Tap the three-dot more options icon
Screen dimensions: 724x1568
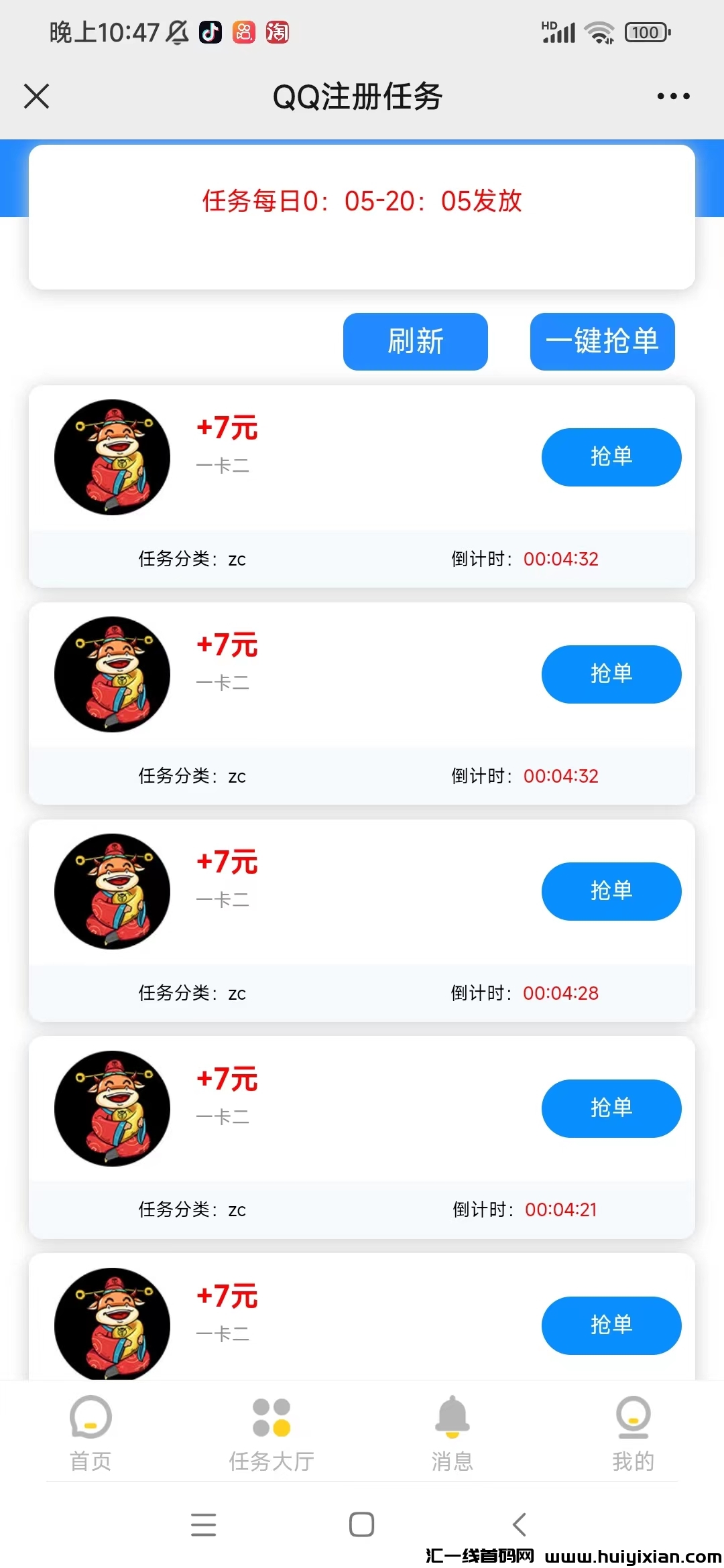pyautogui.click(x=672, y=96)
